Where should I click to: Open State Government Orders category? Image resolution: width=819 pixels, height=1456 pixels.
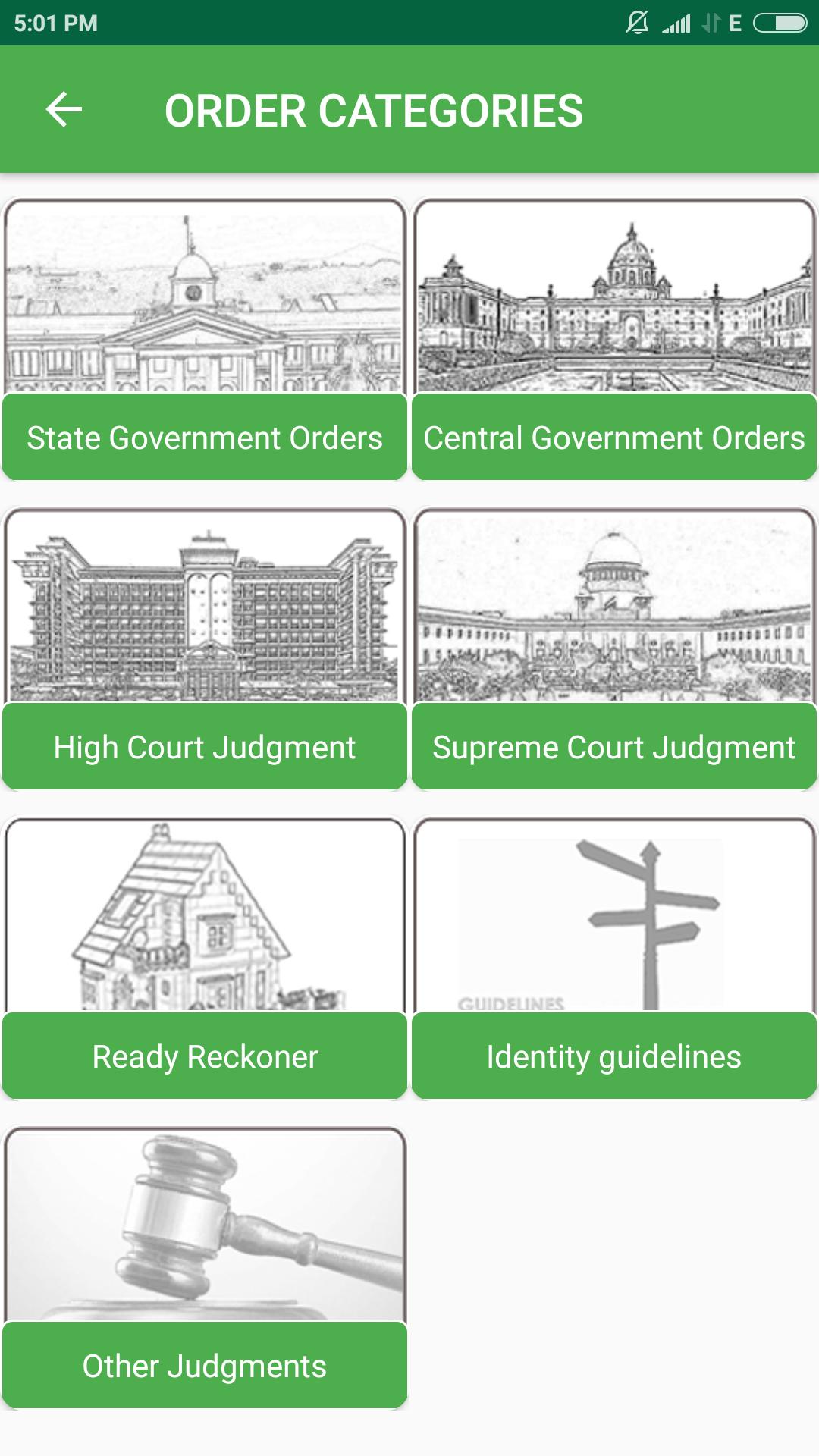tap(205, 340)
